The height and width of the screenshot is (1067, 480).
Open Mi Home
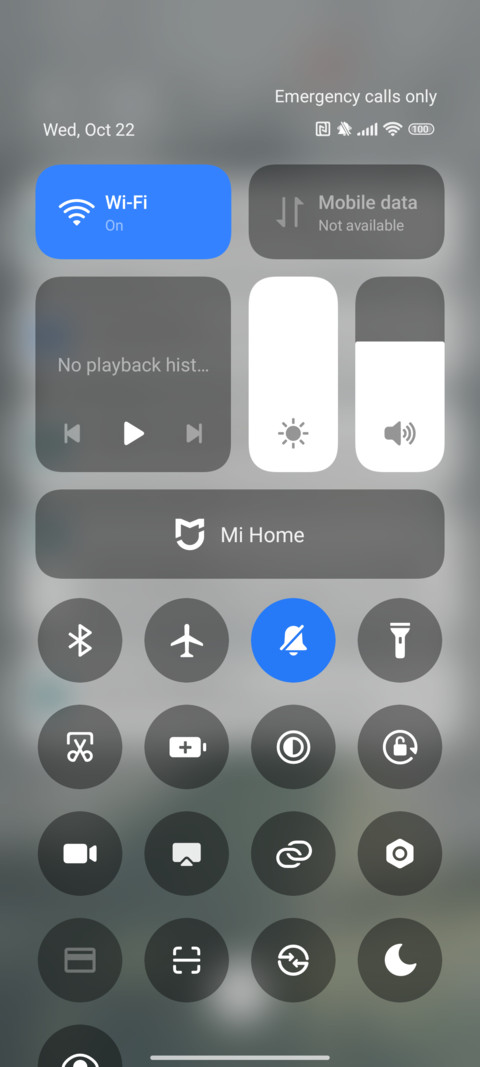[x=240, y=534]
